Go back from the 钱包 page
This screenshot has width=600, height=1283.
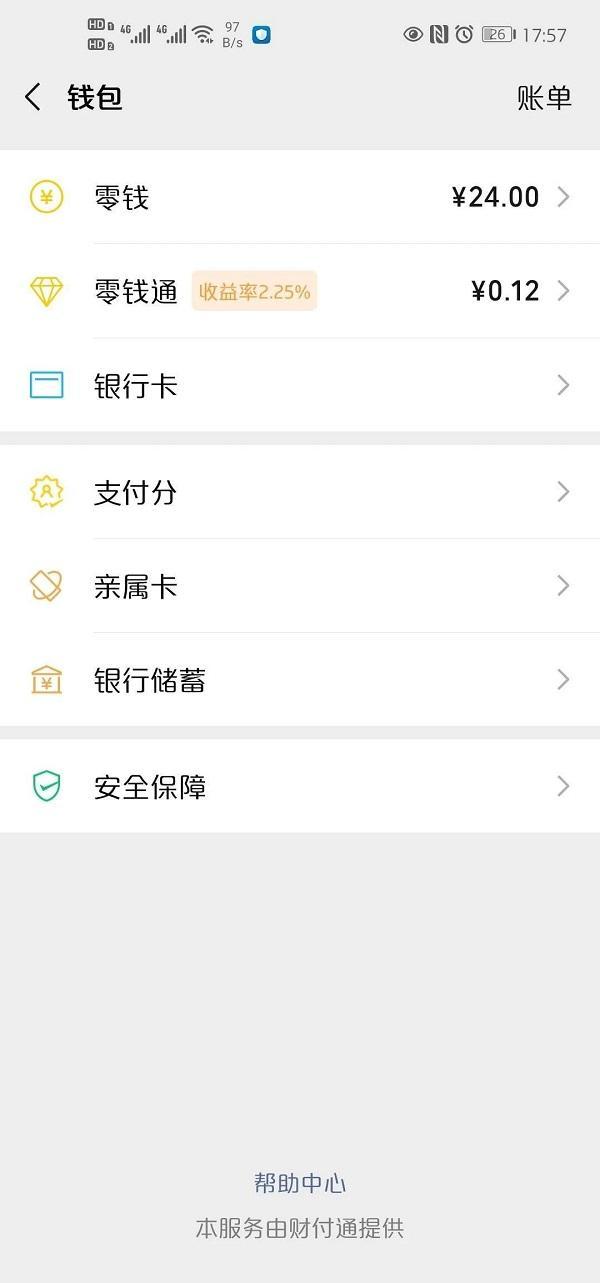point(33,97)
